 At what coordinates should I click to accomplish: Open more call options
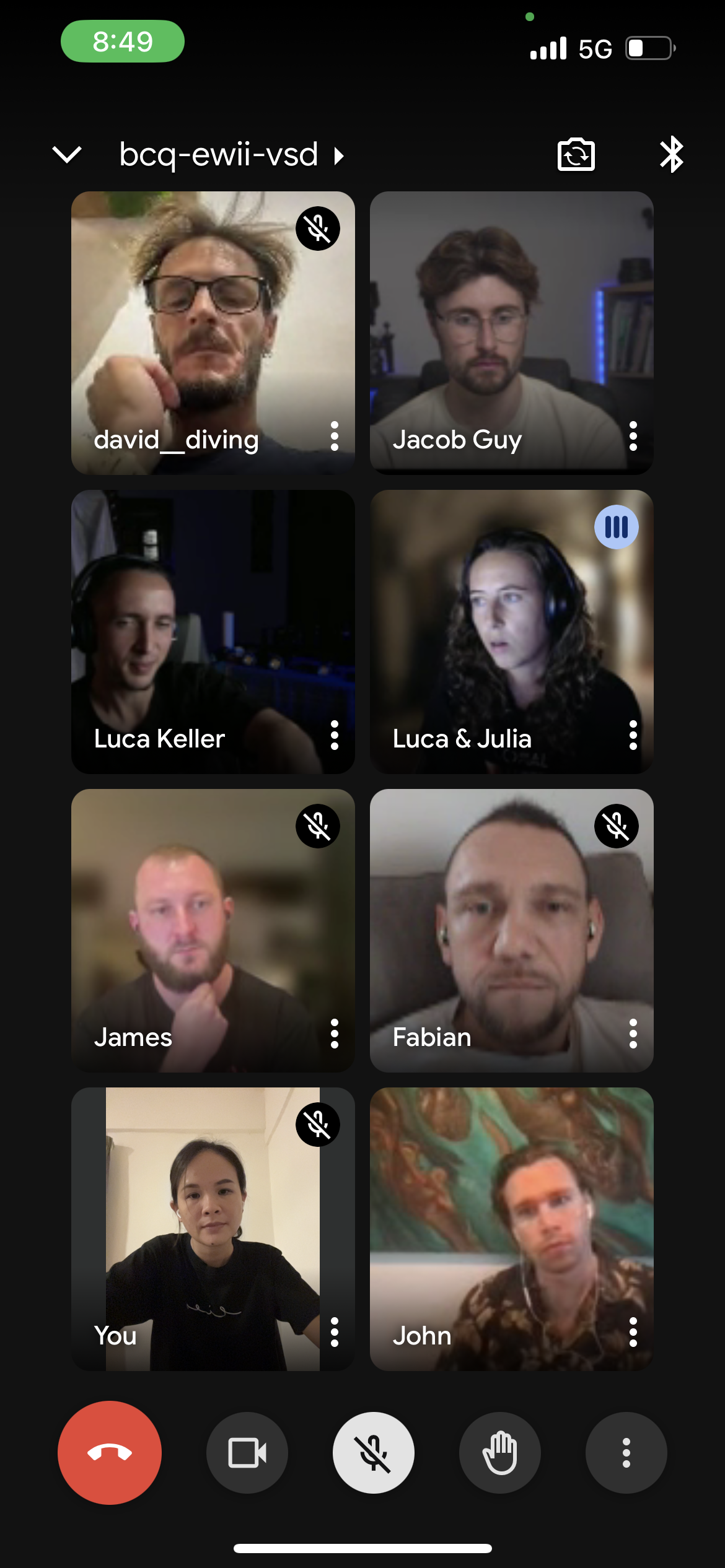(x=626, y=1452)
